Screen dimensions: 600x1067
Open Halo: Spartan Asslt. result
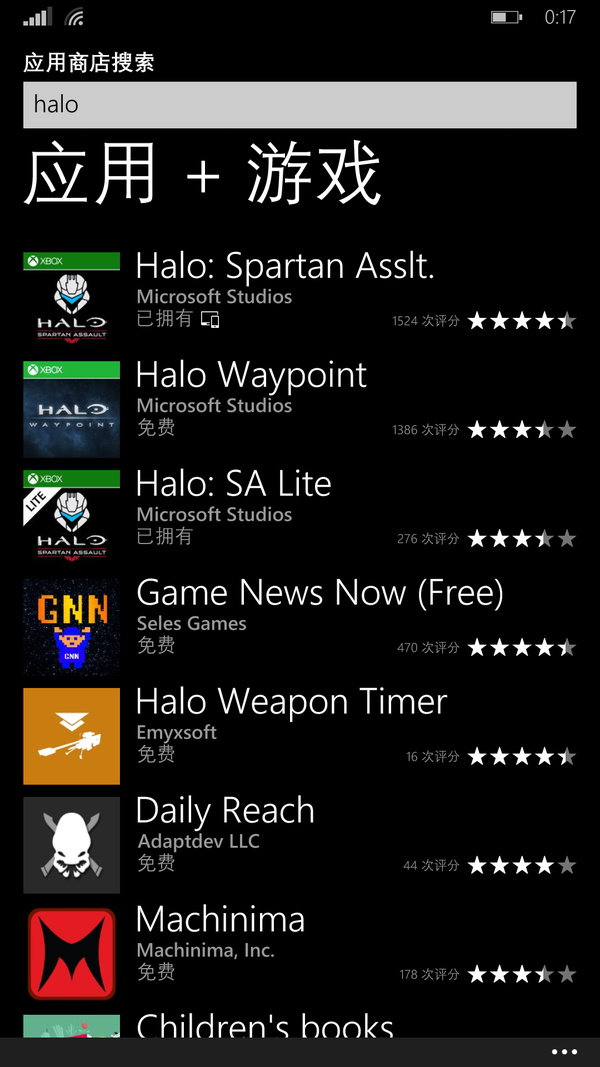[285, 268]
